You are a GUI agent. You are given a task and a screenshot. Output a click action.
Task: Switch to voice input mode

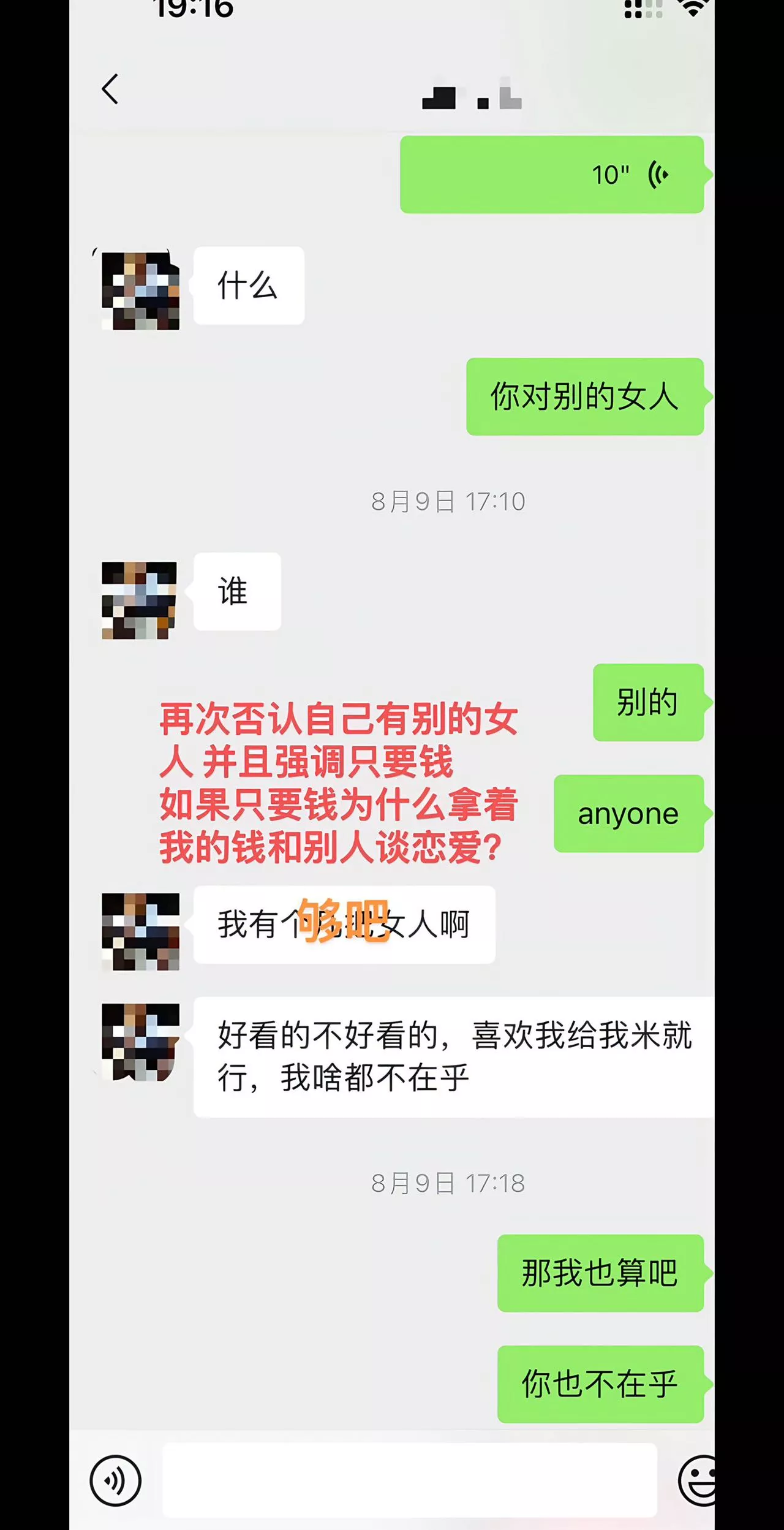(115, 1480)
